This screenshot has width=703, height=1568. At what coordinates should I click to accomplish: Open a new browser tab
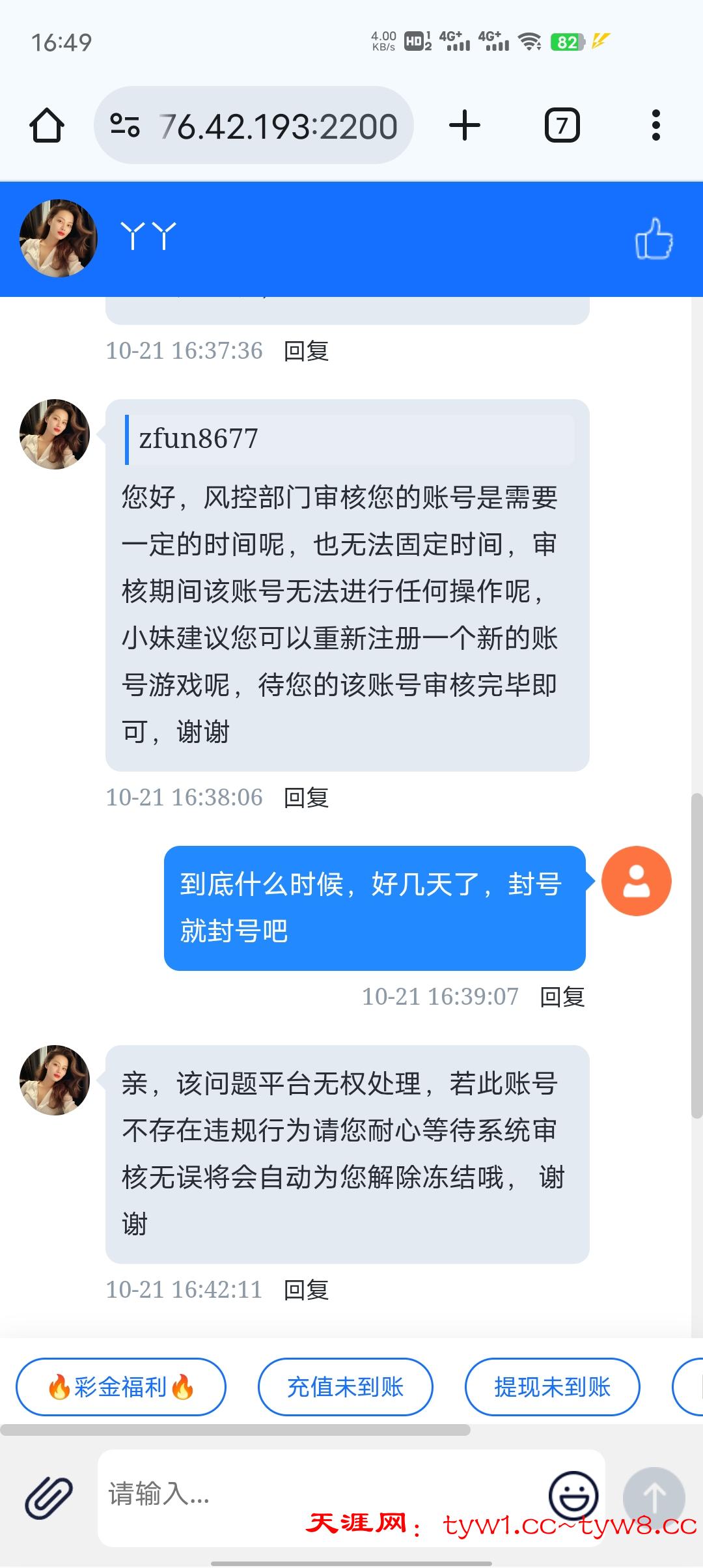465,125
